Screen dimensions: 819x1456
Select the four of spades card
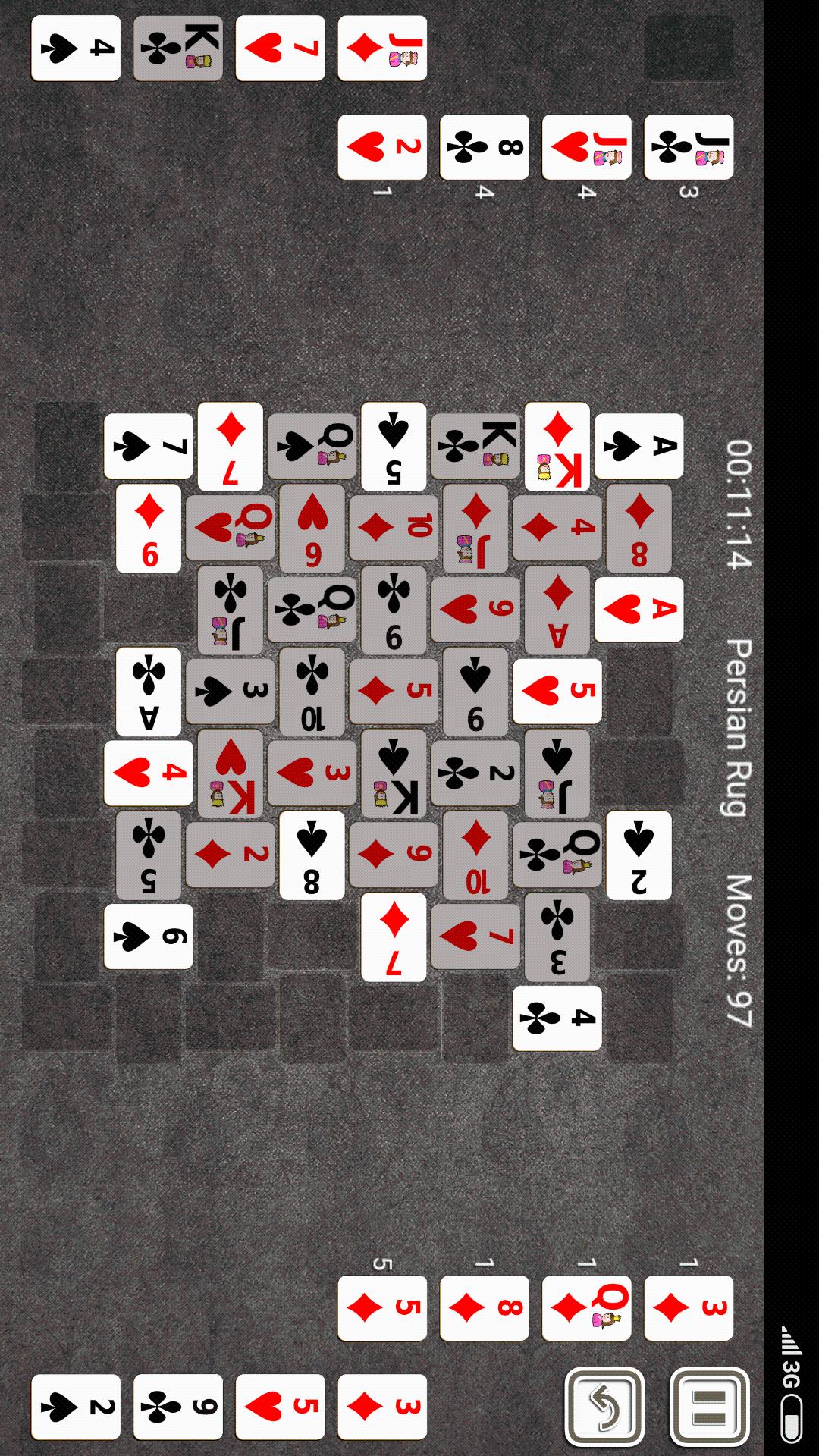(x=76, y=49)
